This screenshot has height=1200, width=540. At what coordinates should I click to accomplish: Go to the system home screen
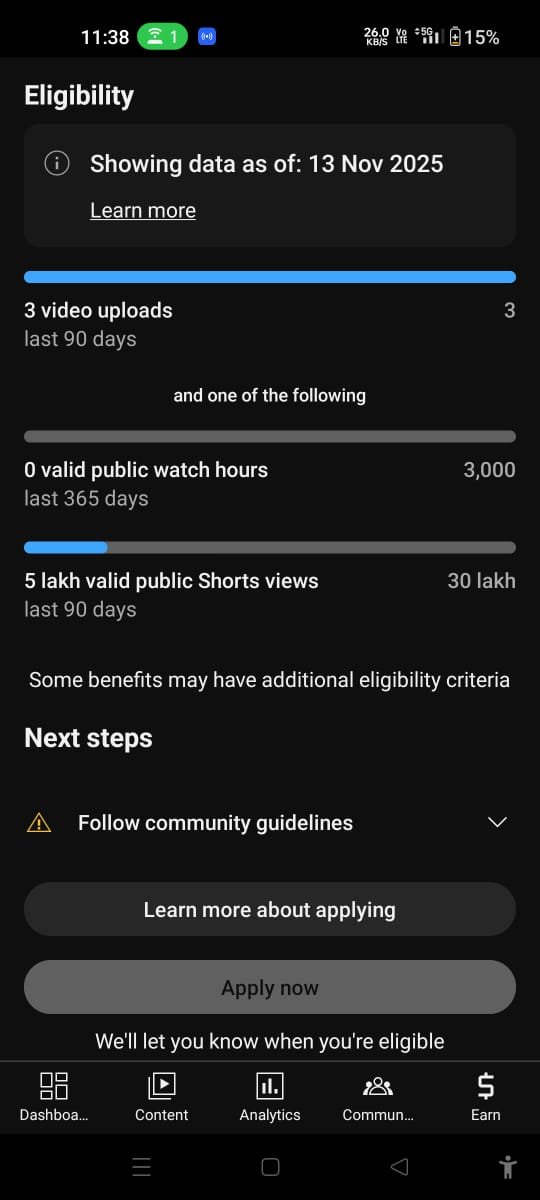(270, 1166)
